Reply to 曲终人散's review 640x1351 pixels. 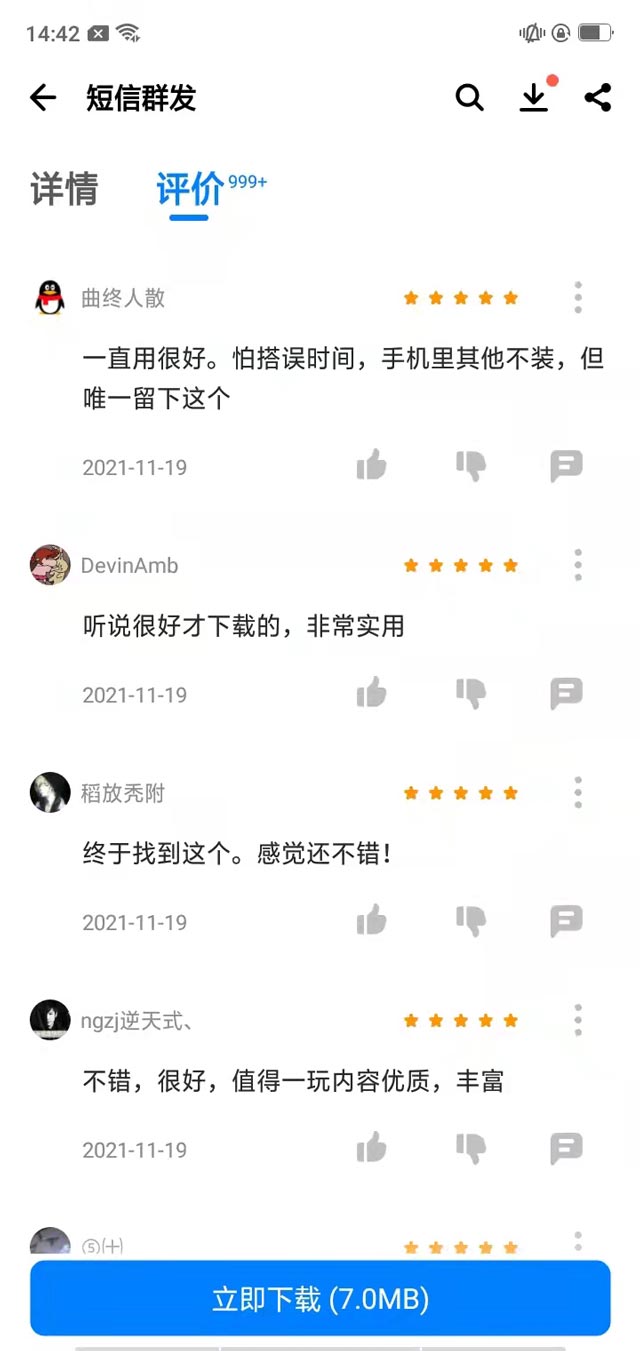[x=566, y=465]
